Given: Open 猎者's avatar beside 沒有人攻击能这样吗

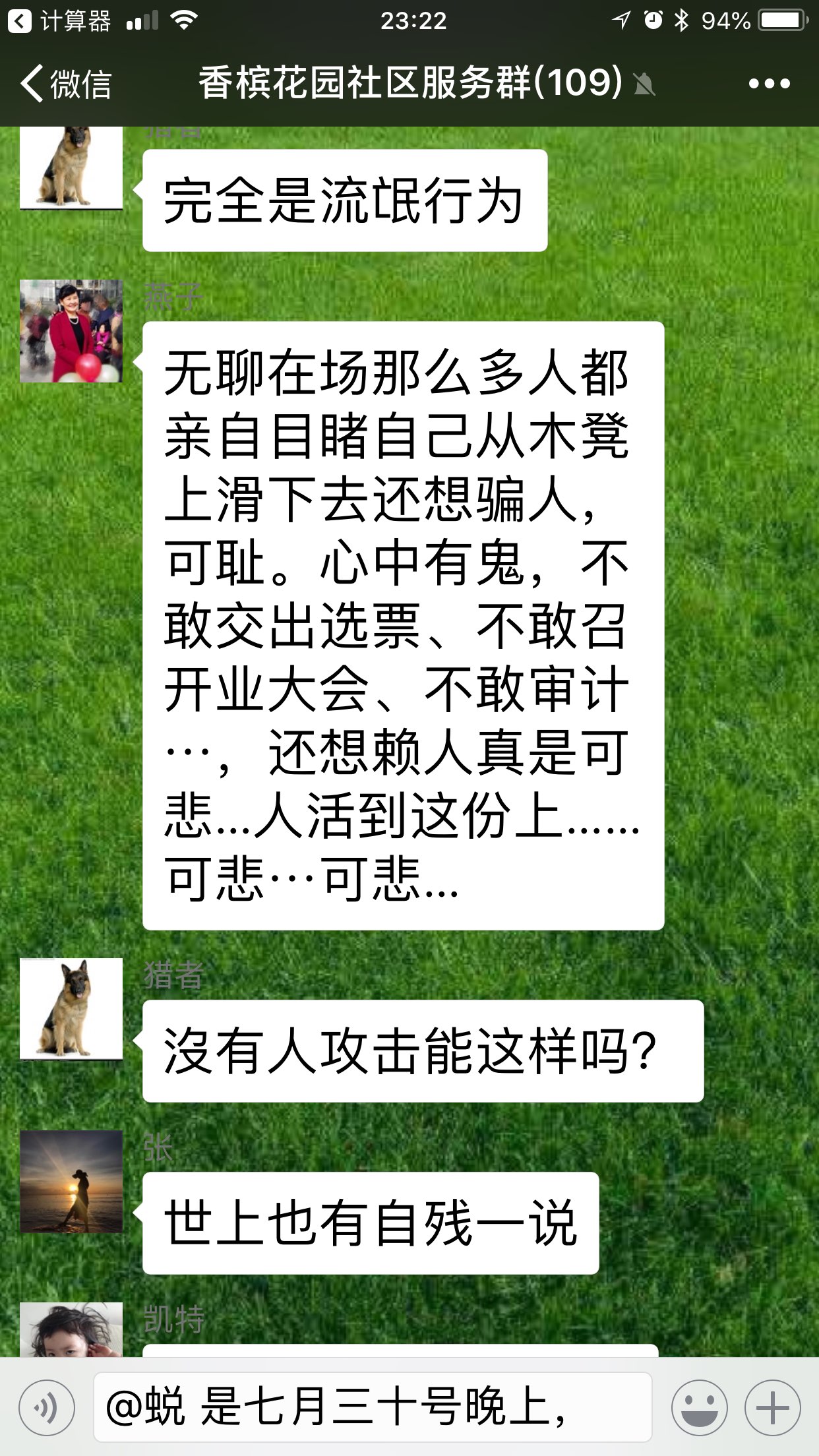Looking at the screenshot, I should click(71, 1009).
